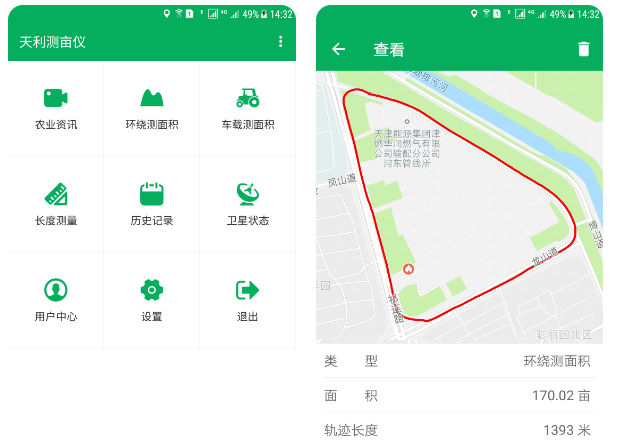Start 环绕测面积 area measurement
Viewport: 619px width, 445px height.
tap(151, 108)
